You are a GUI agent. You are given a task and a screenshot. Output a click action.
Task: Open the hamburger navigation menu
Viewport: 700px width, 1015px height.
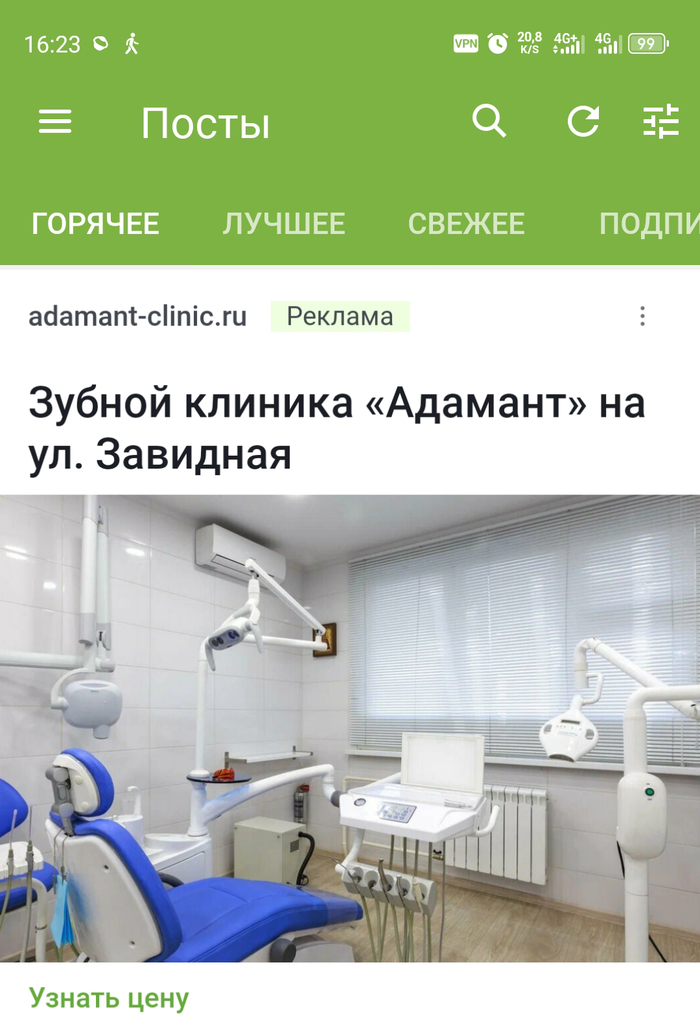(55, 123)
